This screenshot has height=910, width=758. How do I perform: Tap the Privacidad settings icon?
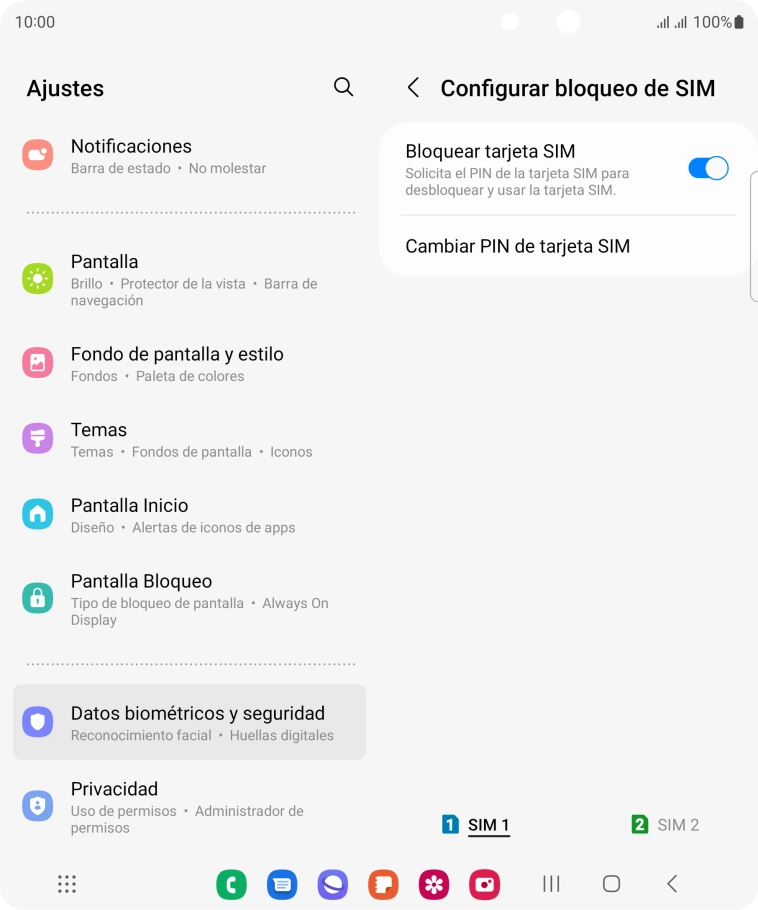point(37,805)
